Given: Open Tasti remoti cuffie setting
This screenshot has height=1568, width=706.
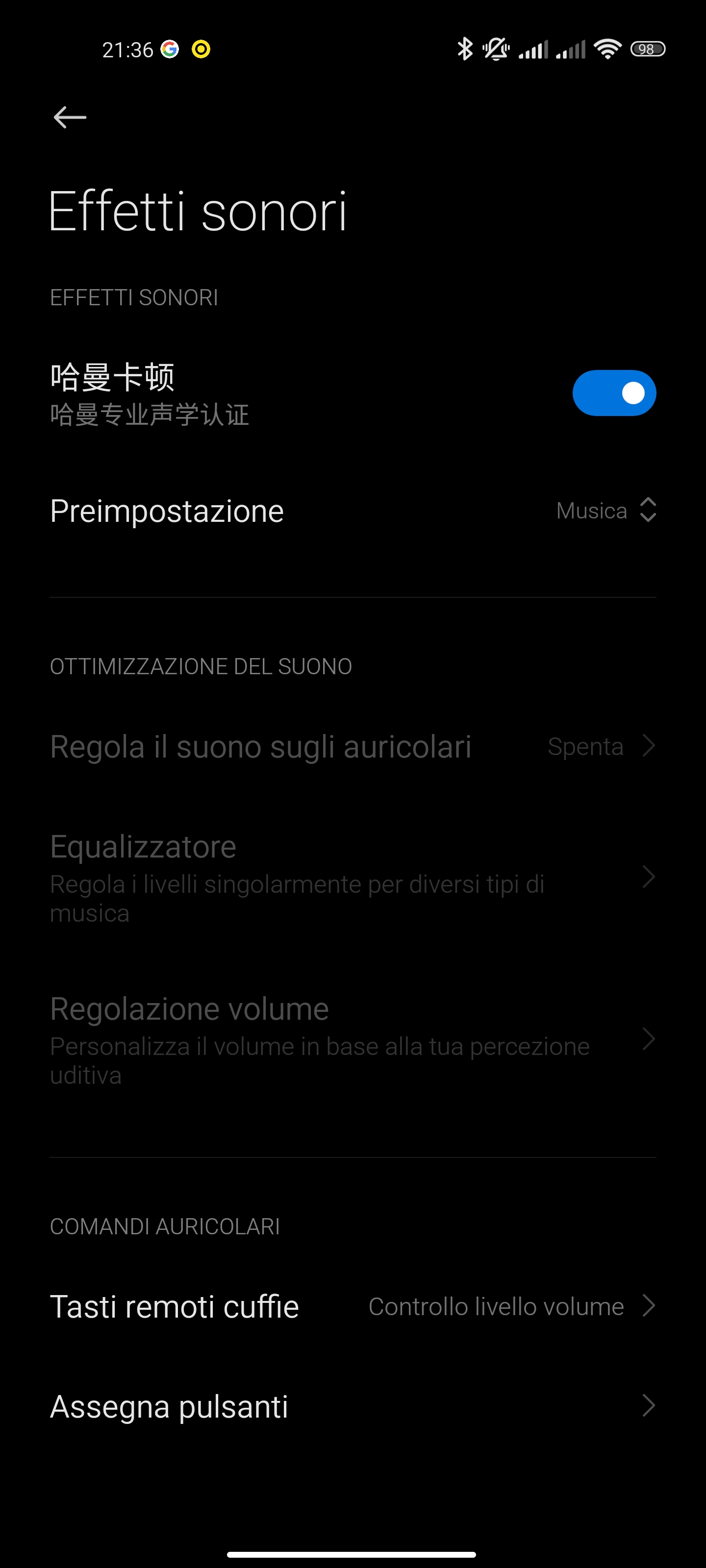Looking at the screenshot, I should (353, 1306).
